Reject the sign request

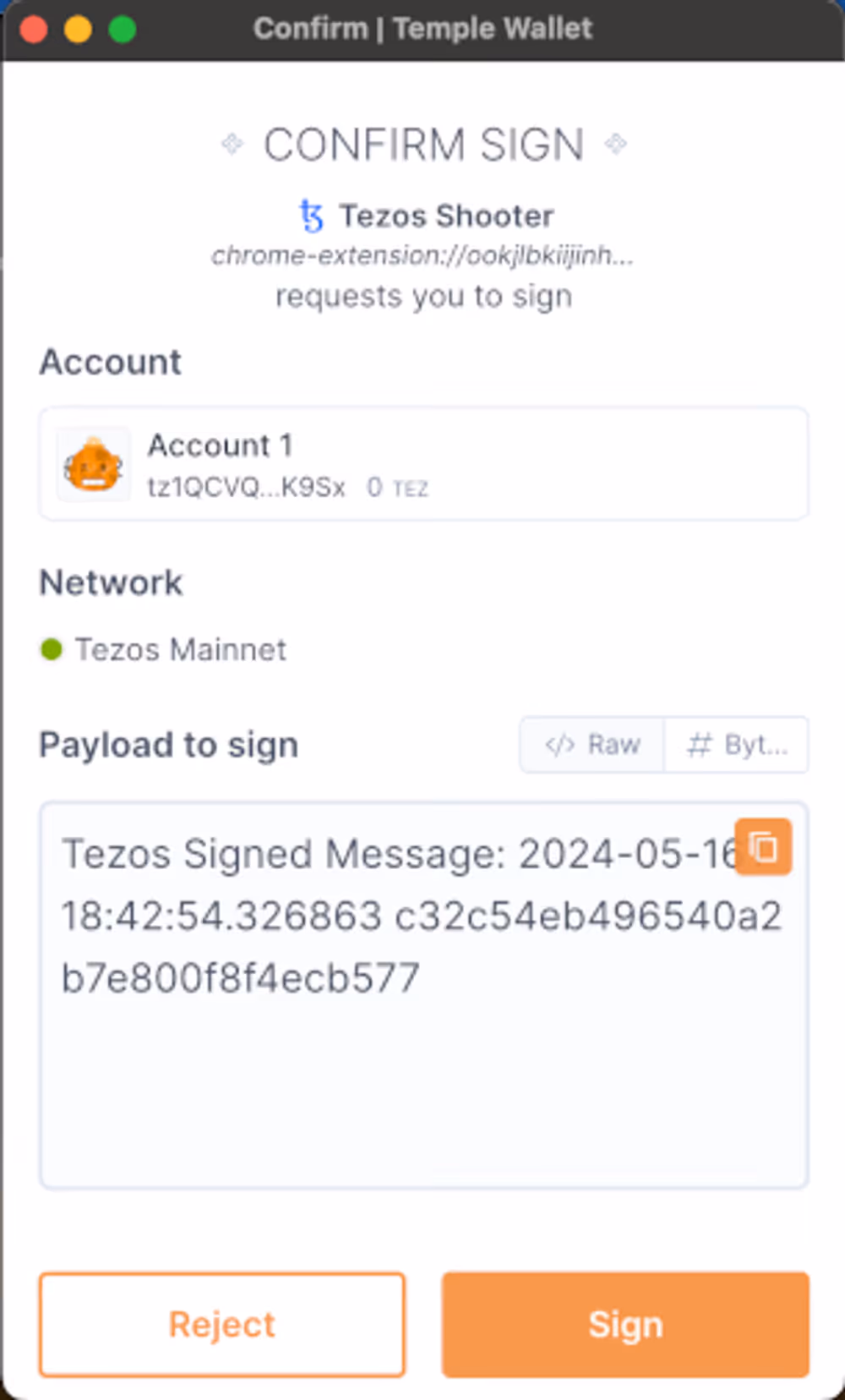(x=222, y=1324)
